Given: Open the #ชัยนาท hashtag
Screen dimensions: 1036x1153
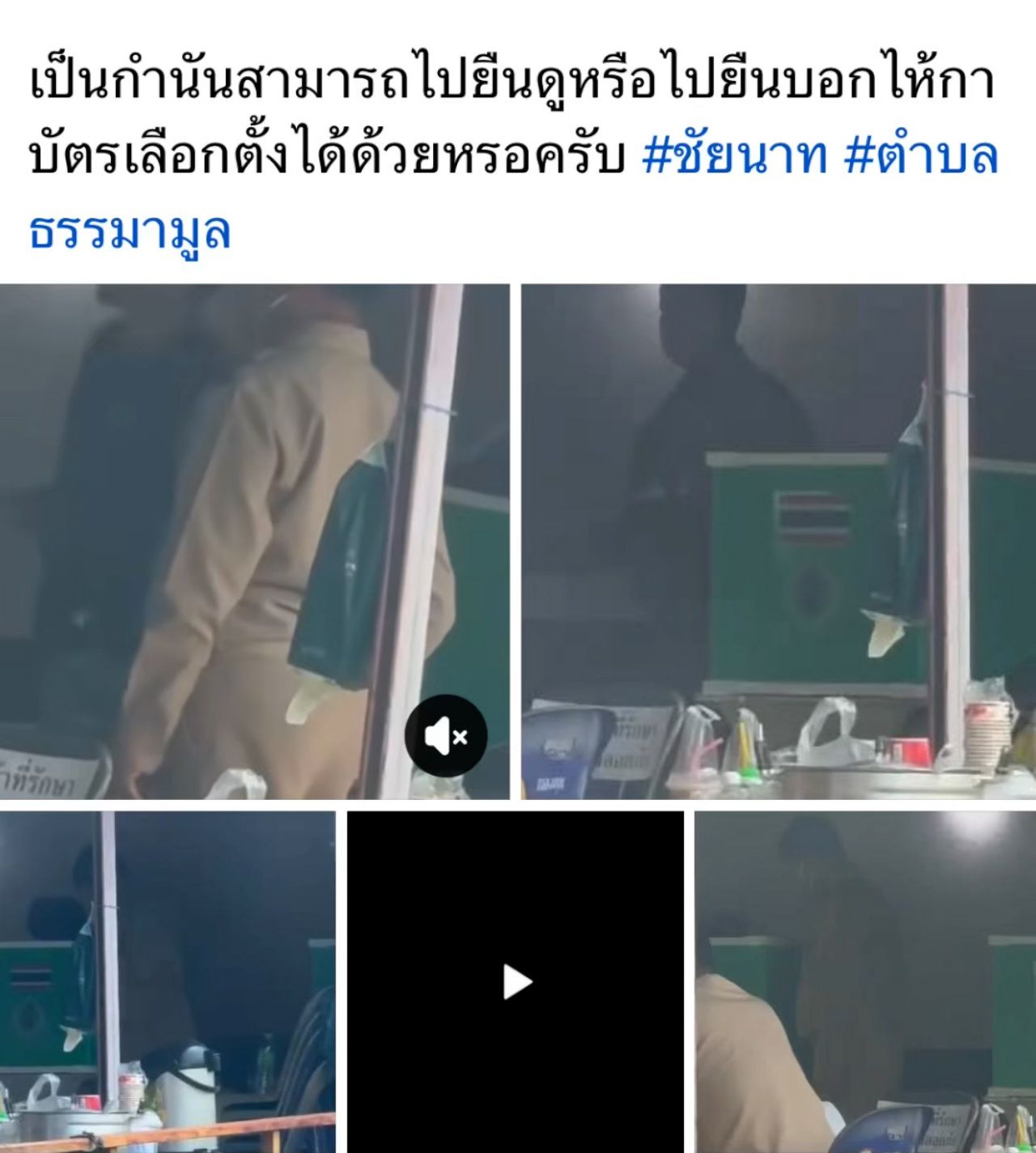Looking at the screenshot, I should coord(734,156).
